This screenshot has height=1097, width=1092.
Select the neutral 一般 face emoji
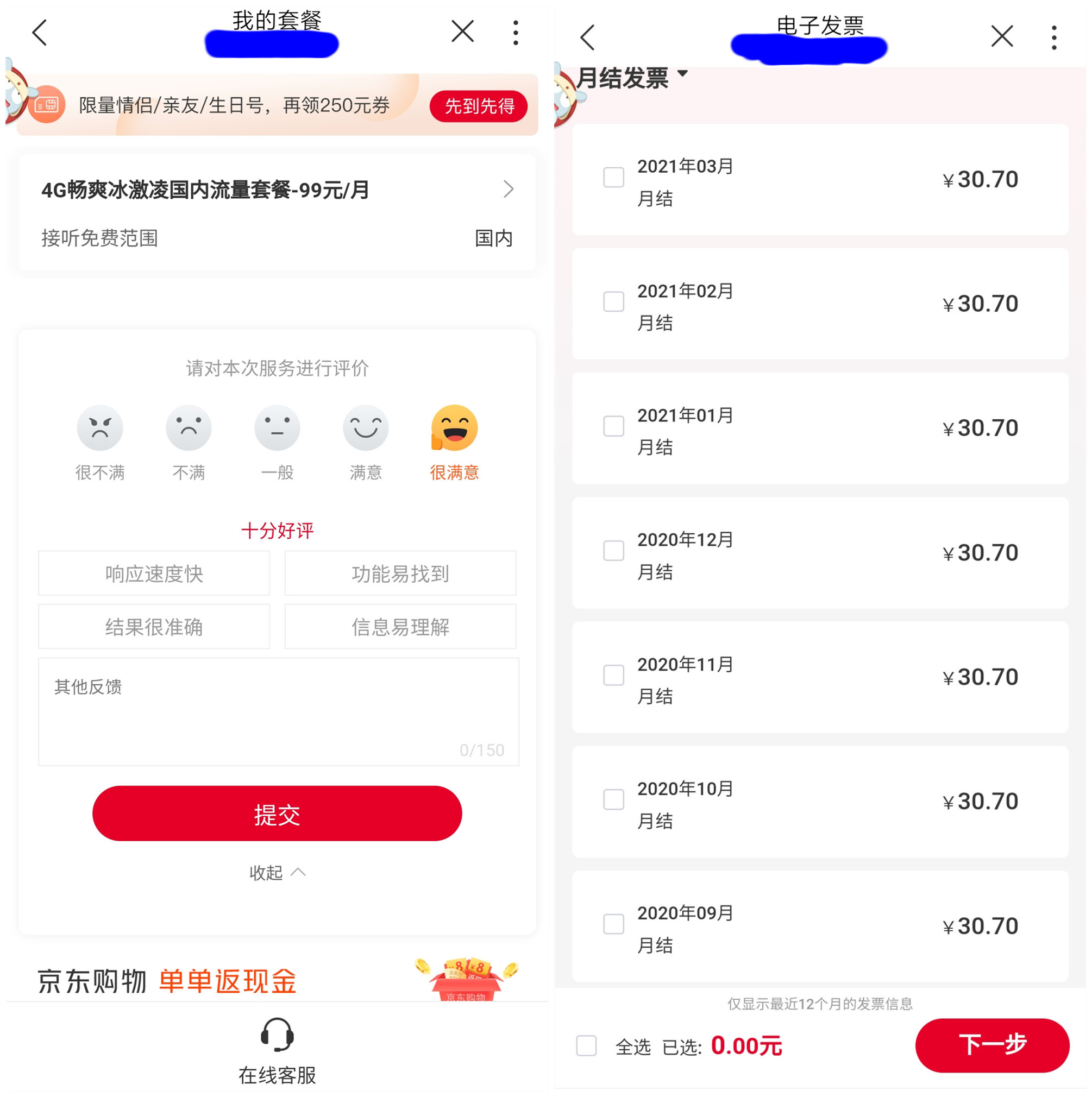(277, 427)
